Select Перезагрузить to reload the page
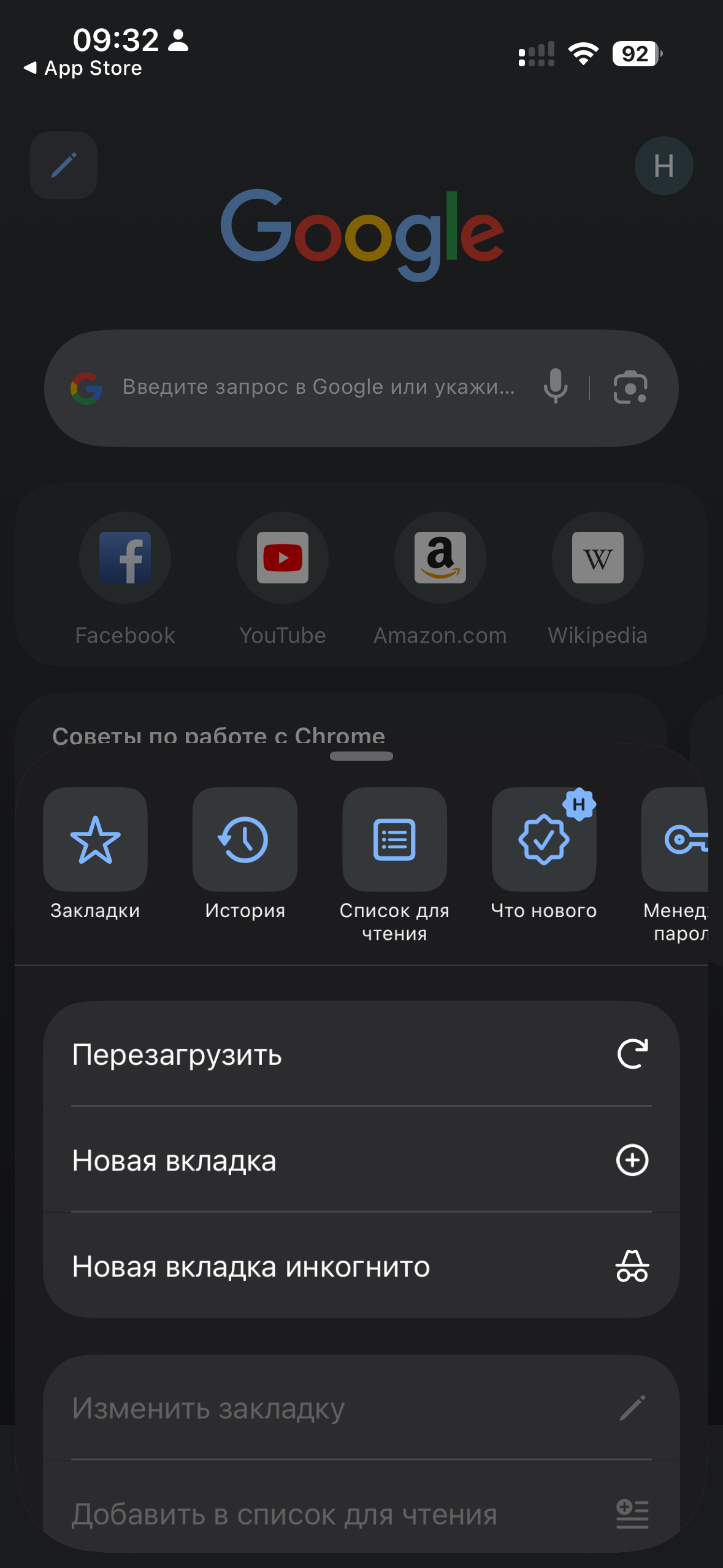 point(361,1055)
